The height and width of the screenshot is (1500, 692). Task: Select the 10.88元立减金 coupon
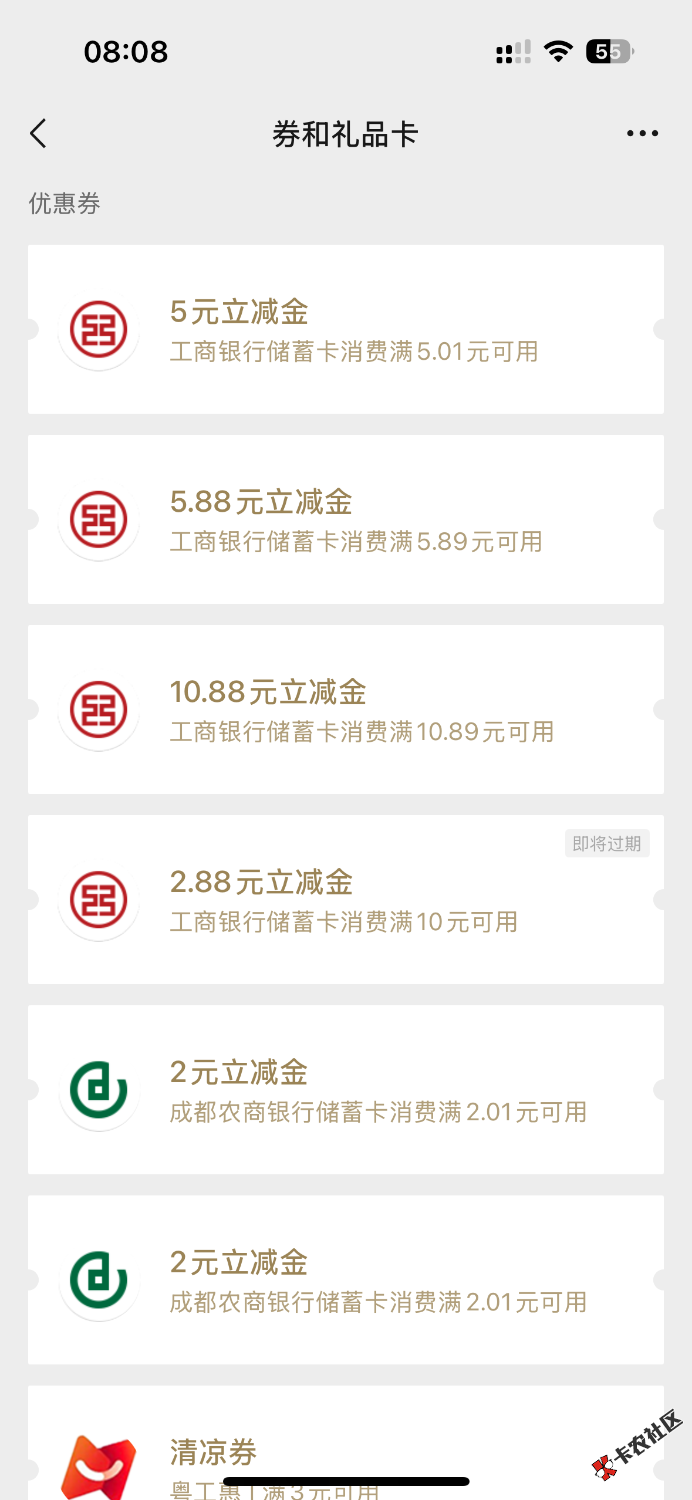pyautogui.click(x=346, y=709)
